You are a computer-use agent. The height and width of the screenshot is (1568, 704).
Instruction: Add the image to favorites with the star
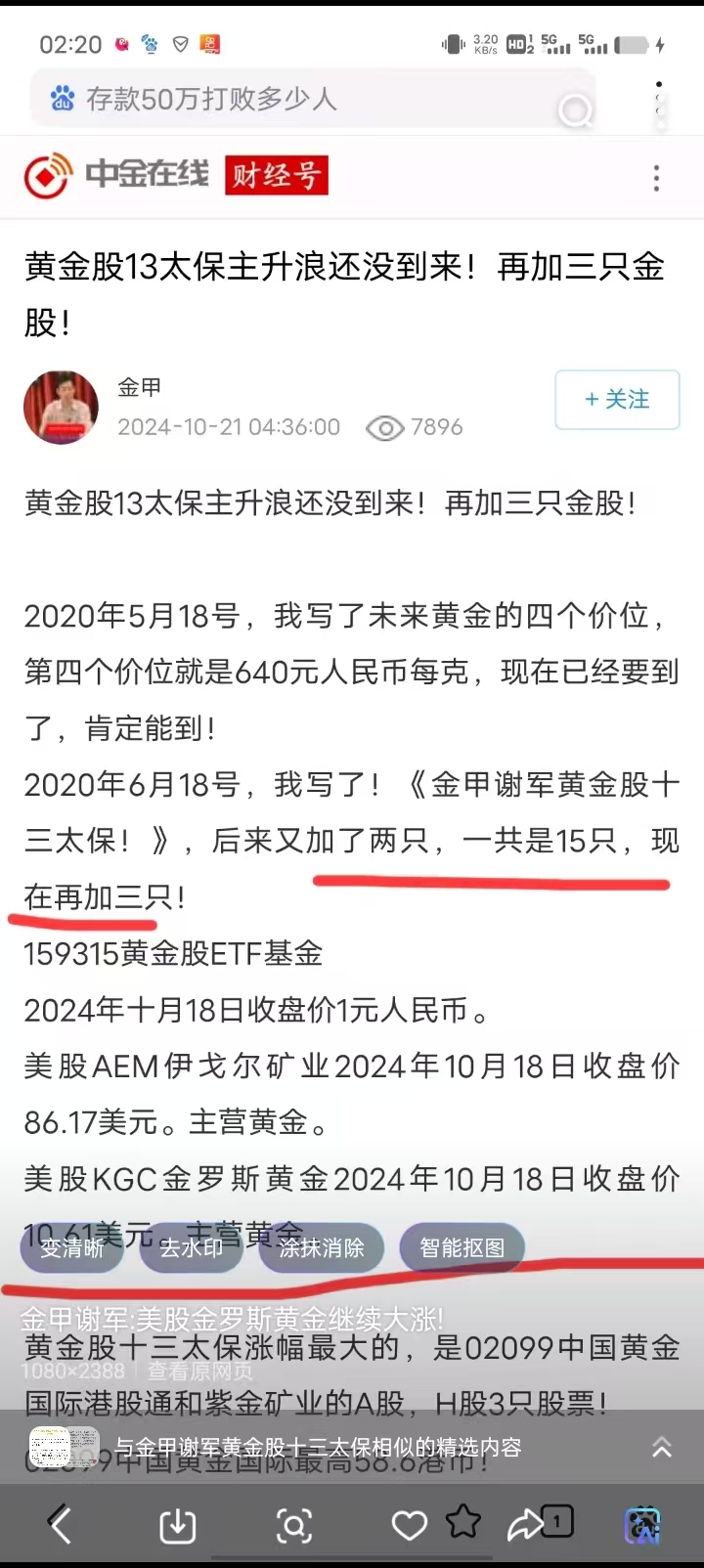(x=463, y=1521)
